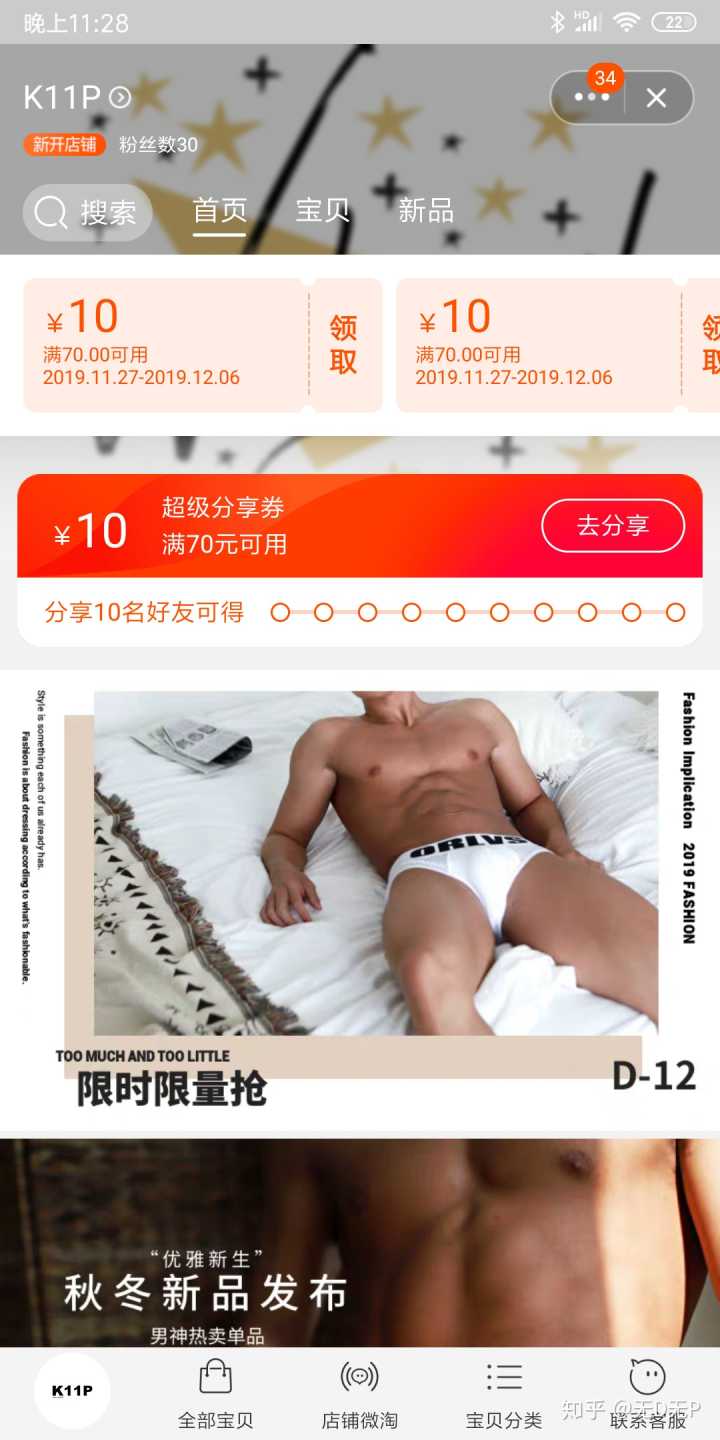Open K11P store details arrow
The height and width of the screenshot is (1440, 720).
120,97
